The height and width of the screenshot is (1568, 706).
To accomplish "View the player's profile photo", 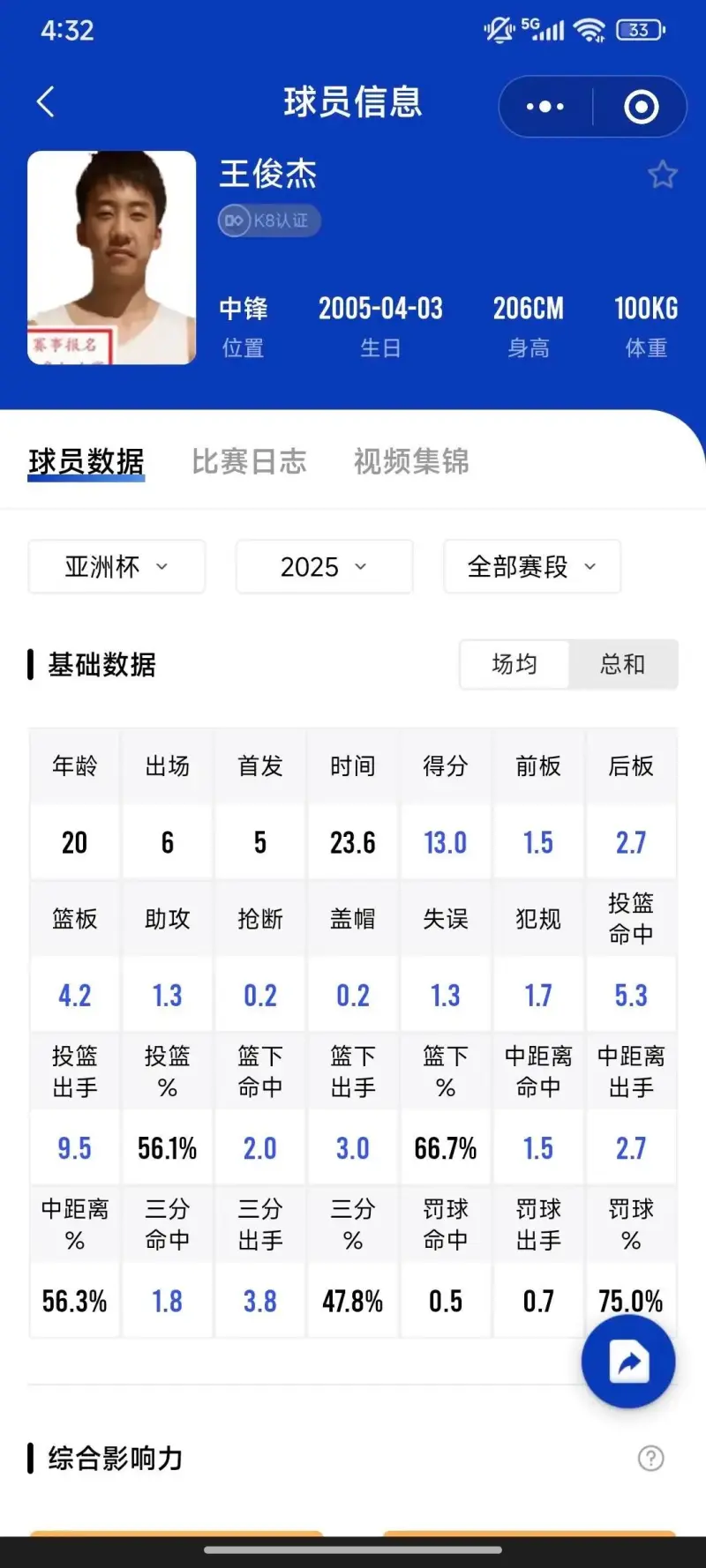I will 112,258.
